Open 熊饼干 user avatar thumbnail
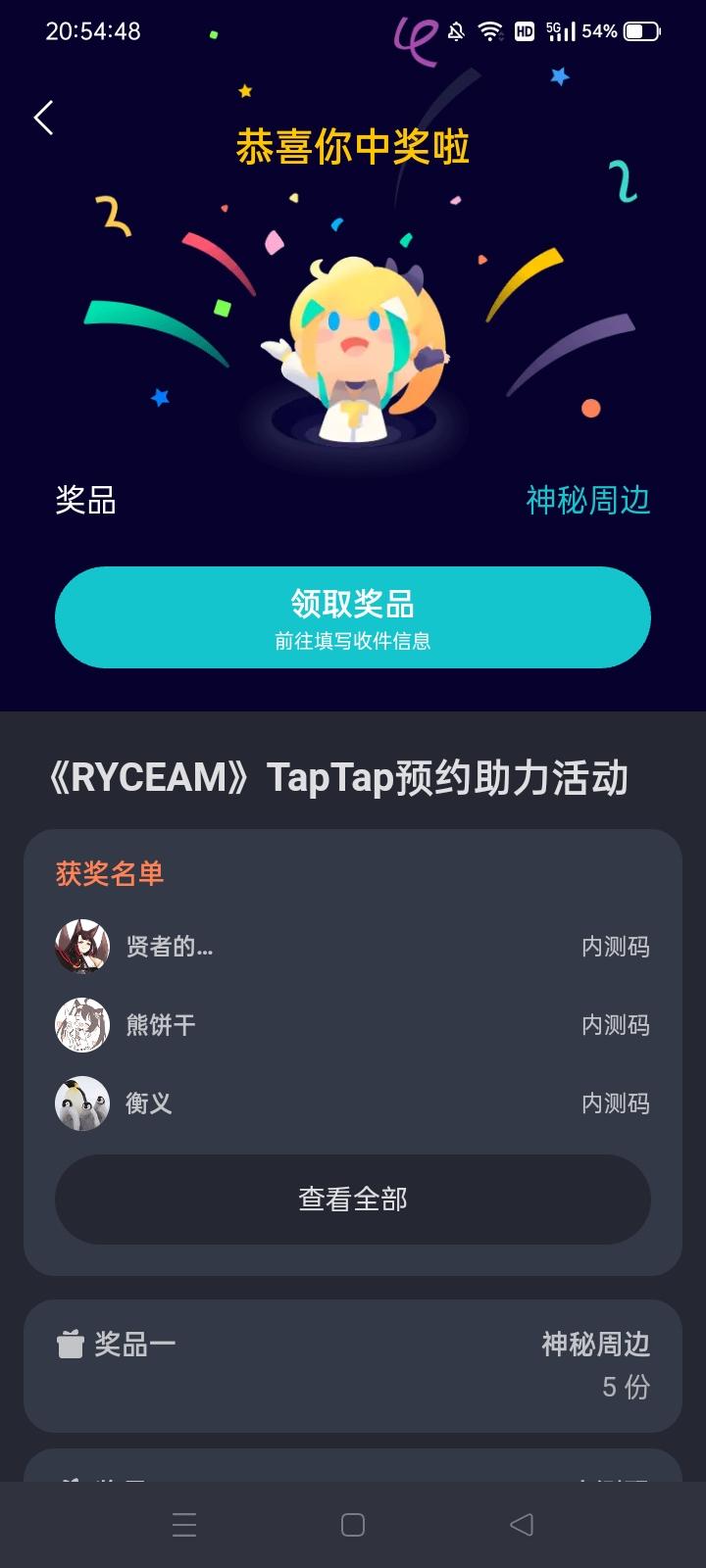Screen dimensions: 706x1568 coord(82,1025)
